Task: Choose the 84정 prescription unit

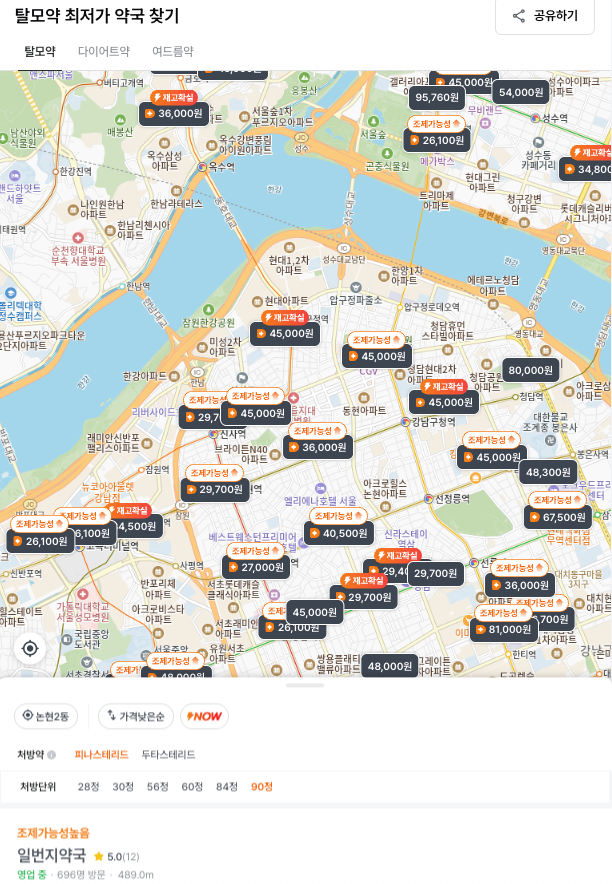Action: [x=227, y=787]
